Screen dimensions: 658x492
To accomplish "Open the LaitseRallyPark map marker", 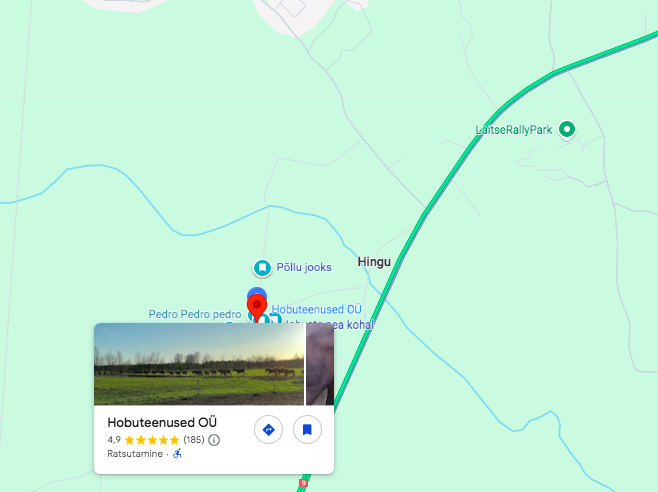I will click(567, 128).
